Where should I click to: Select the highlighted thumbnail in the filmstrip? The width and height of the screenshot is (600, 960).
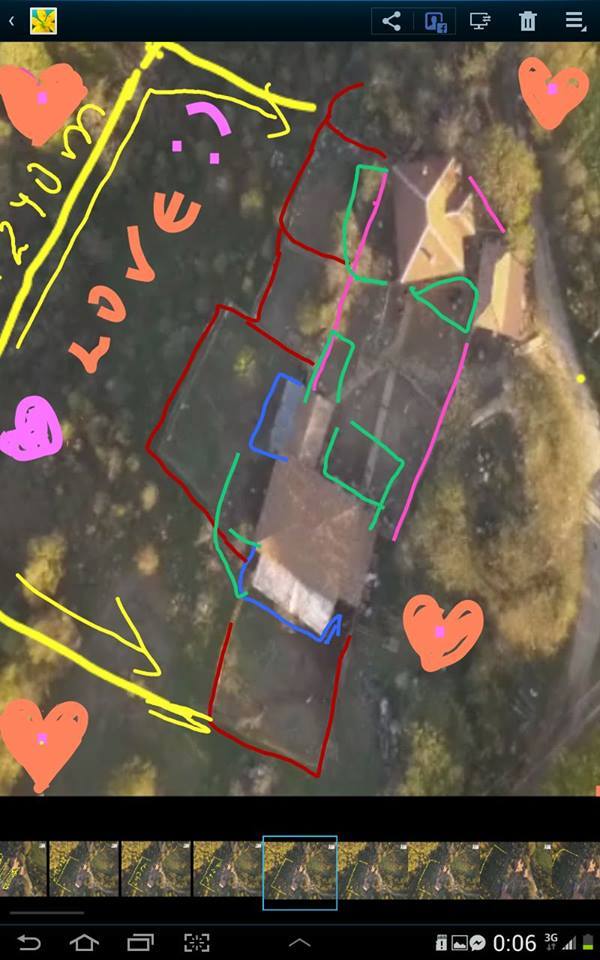[x=300, y=872]
